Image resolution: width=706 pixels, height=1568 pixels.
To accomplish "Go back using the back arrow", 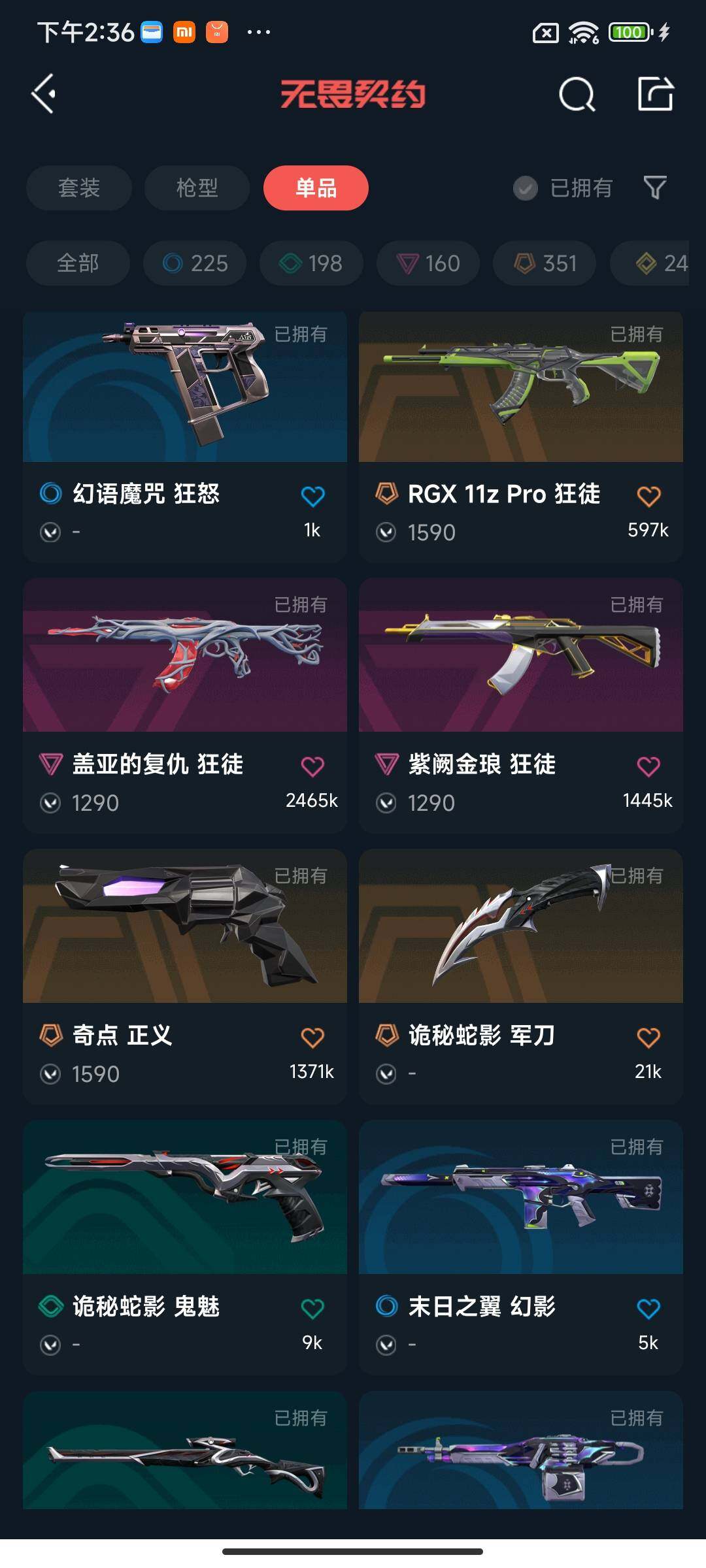I will 44,95.
